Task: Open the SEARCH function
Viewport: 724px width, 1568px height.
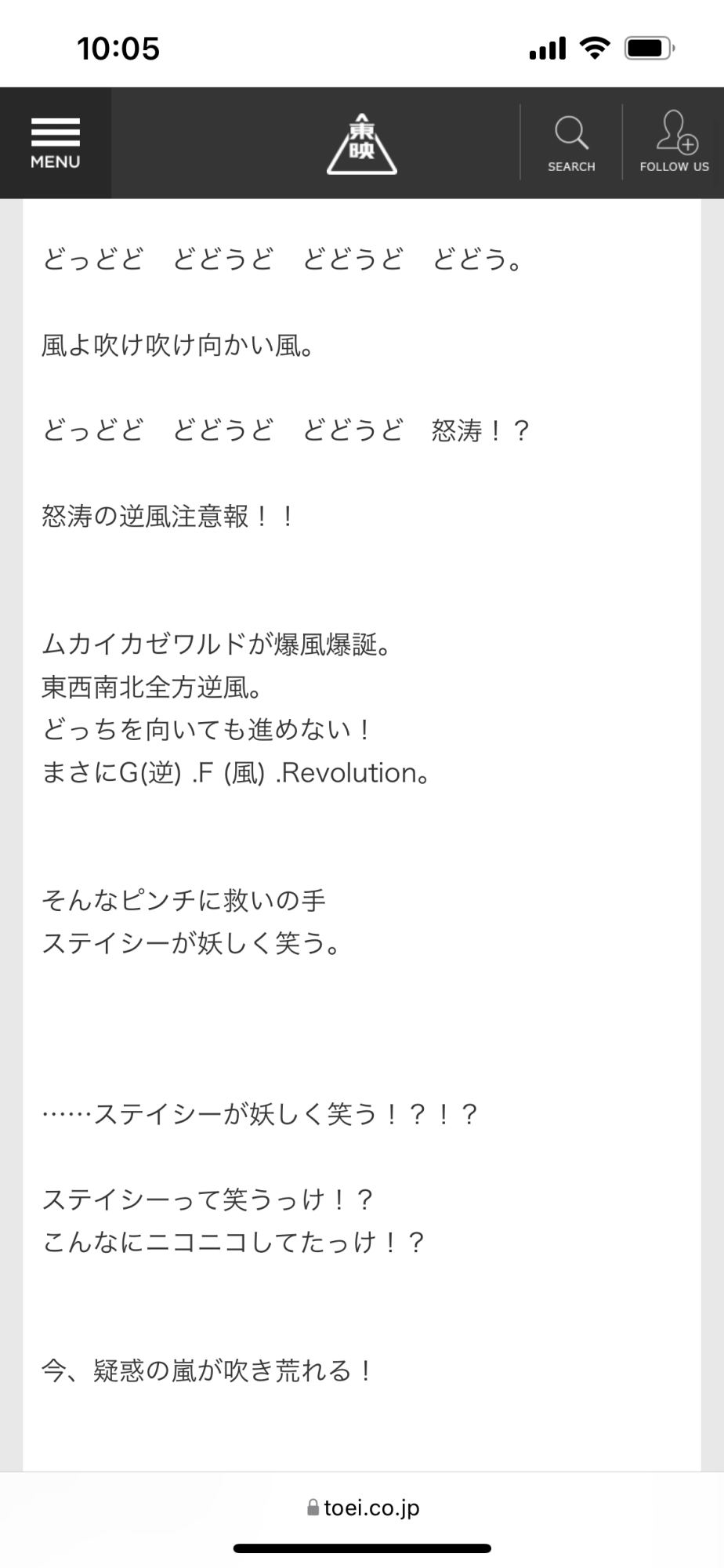Action: click(571, 143)
